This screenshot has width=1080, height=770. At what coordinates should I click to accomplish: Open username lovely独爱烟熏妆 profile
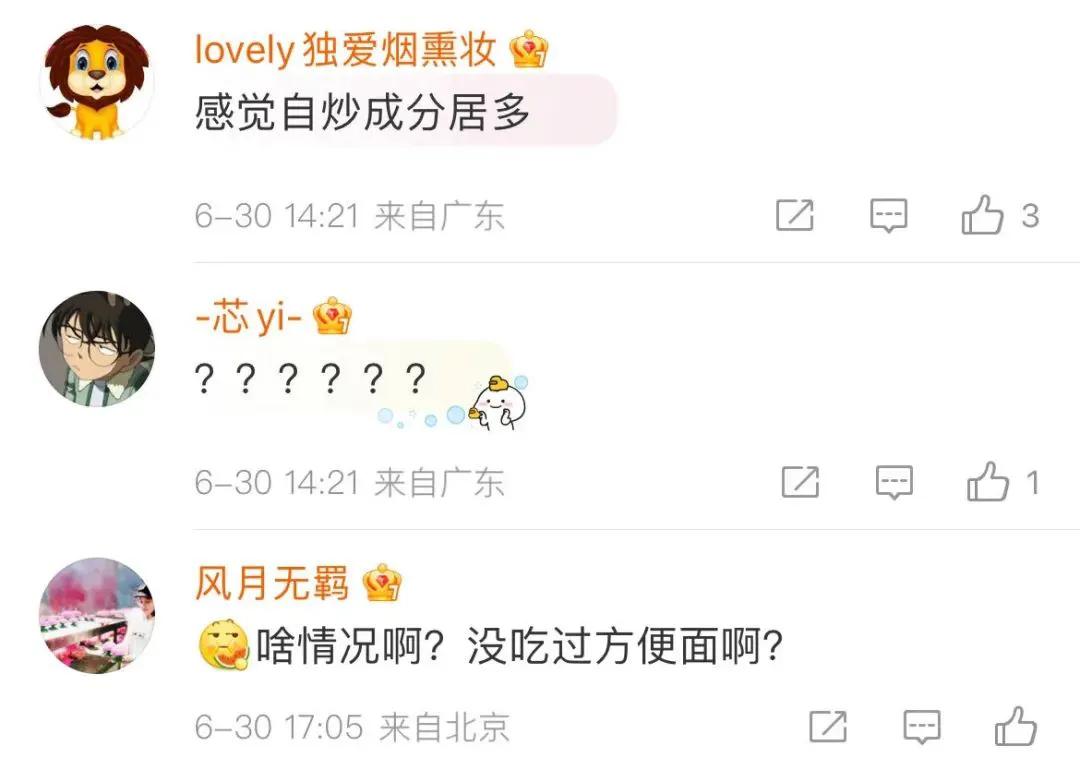tap(345, 50)
